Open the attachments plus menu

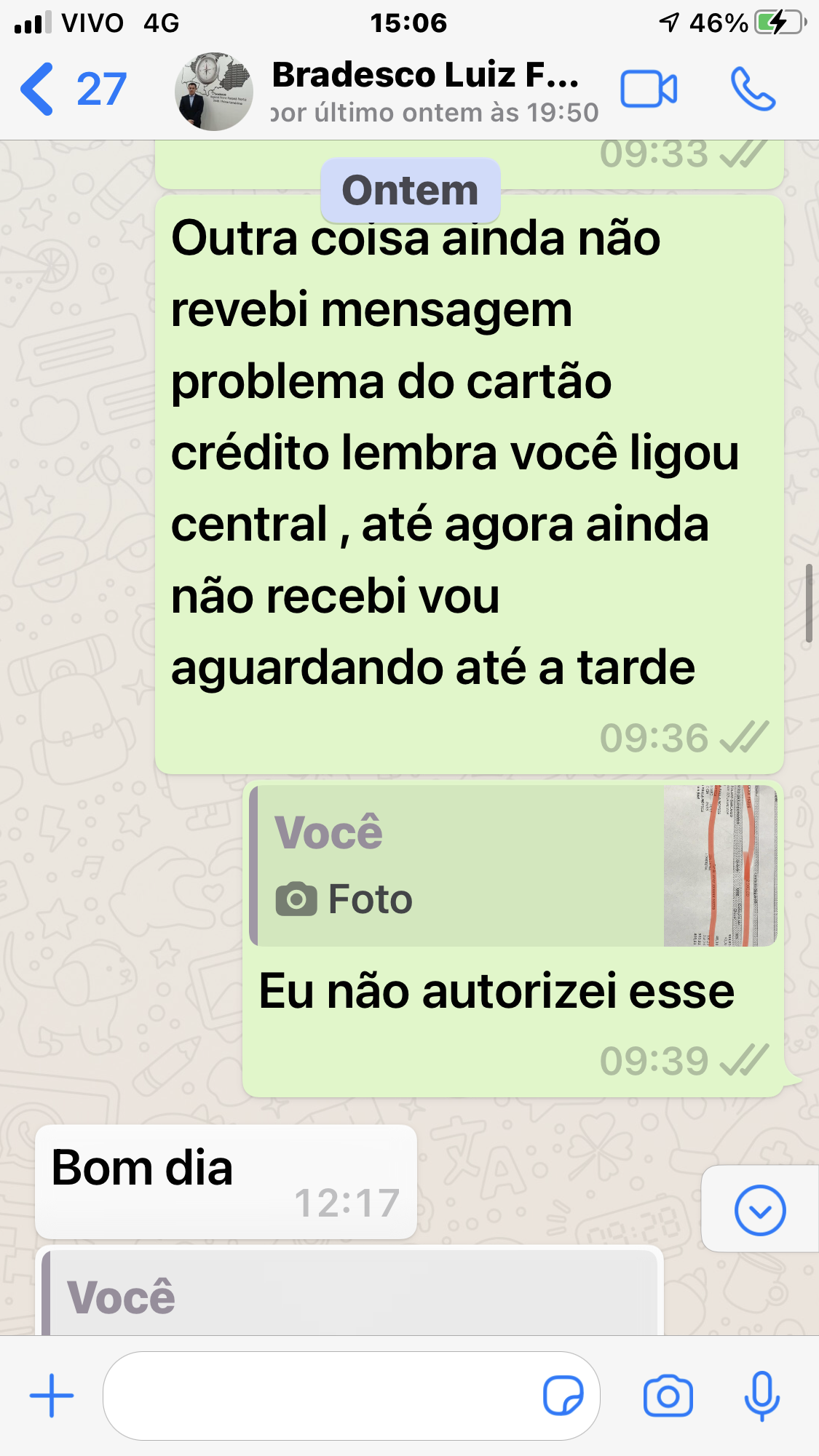click(x=52, y=1395)
